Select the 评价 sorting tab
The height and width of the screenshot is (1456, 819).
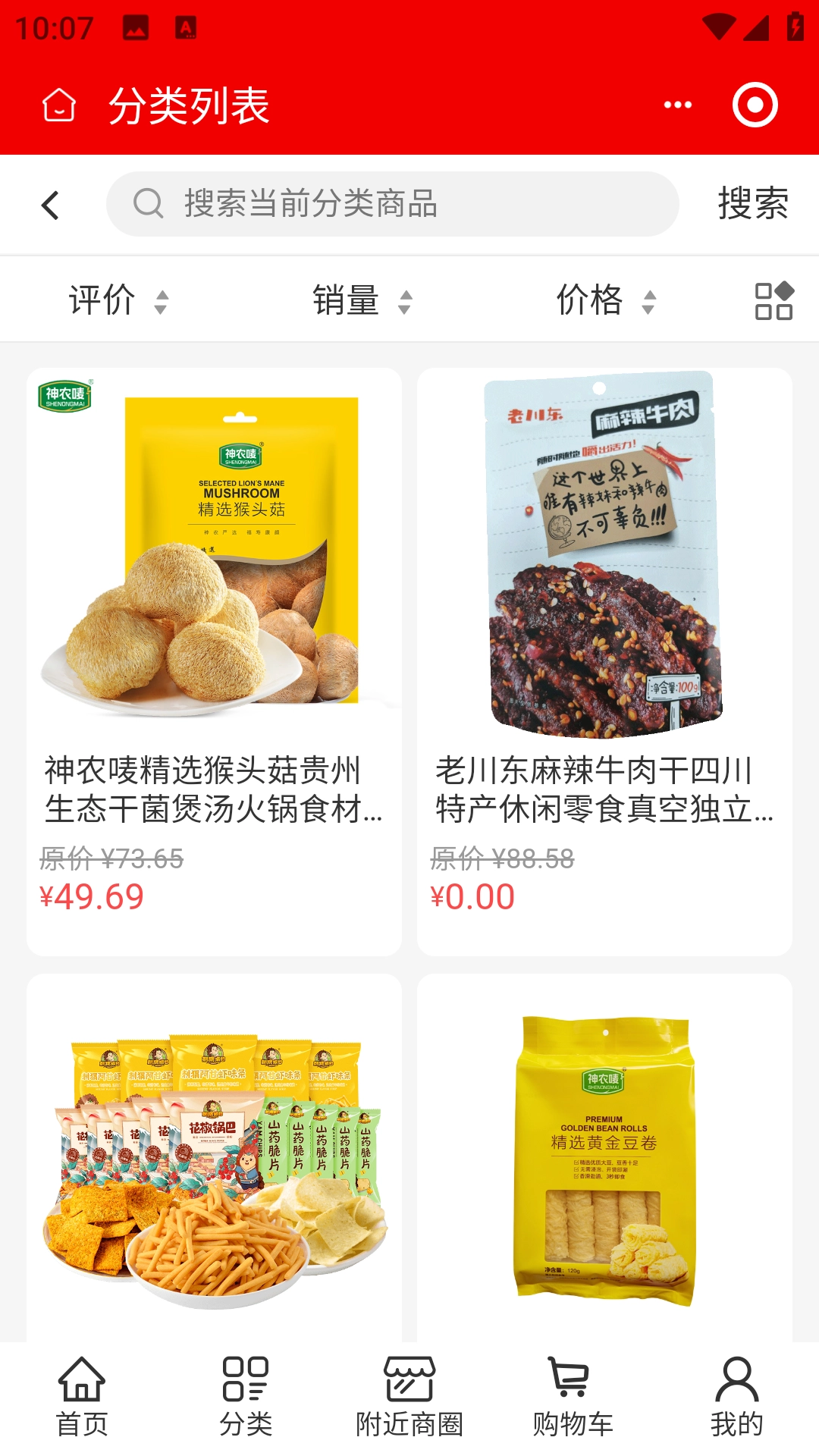point(102,299)
